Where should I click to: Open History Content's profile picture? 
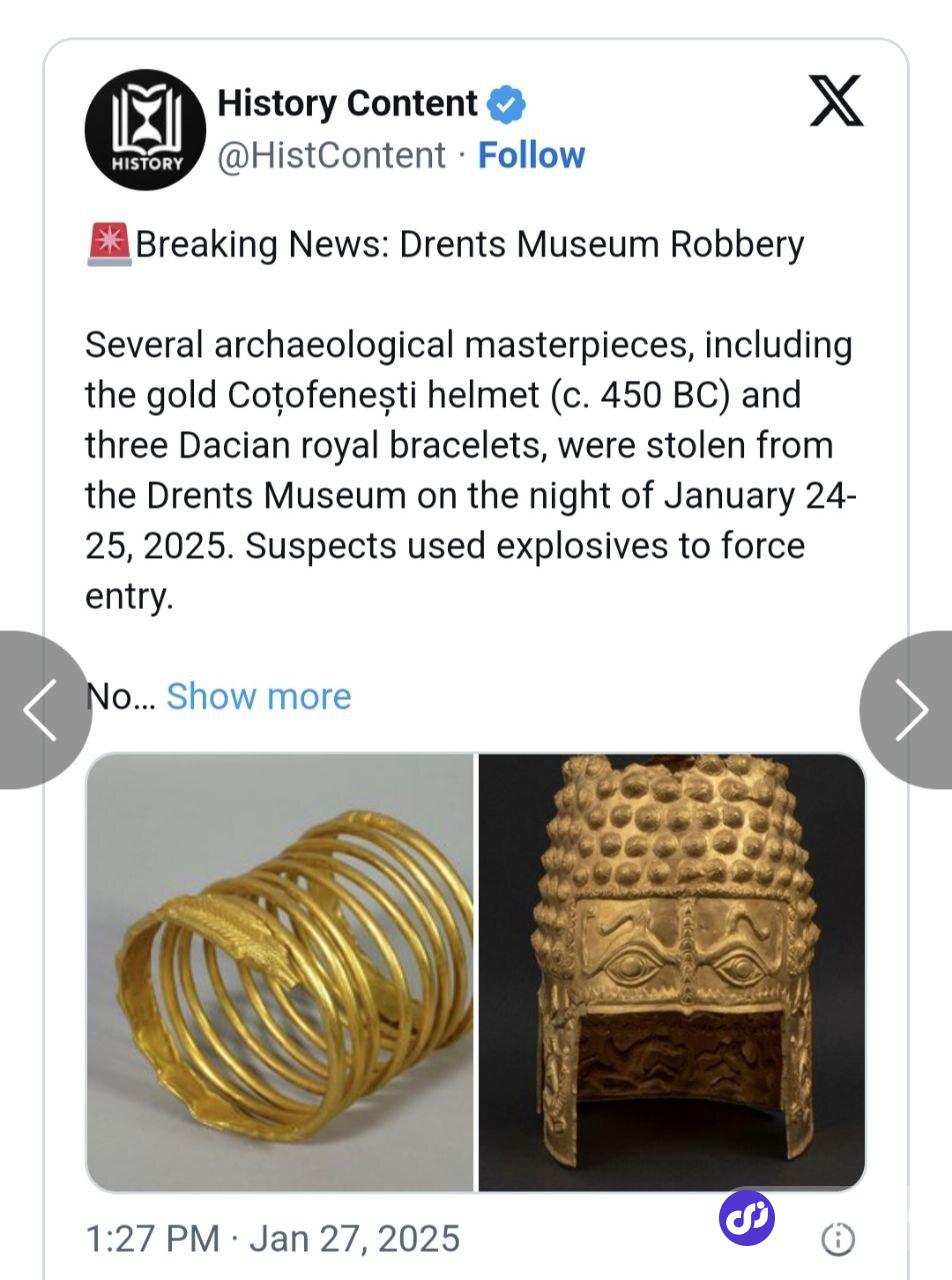pyautogui.click(x=145, y=130)
